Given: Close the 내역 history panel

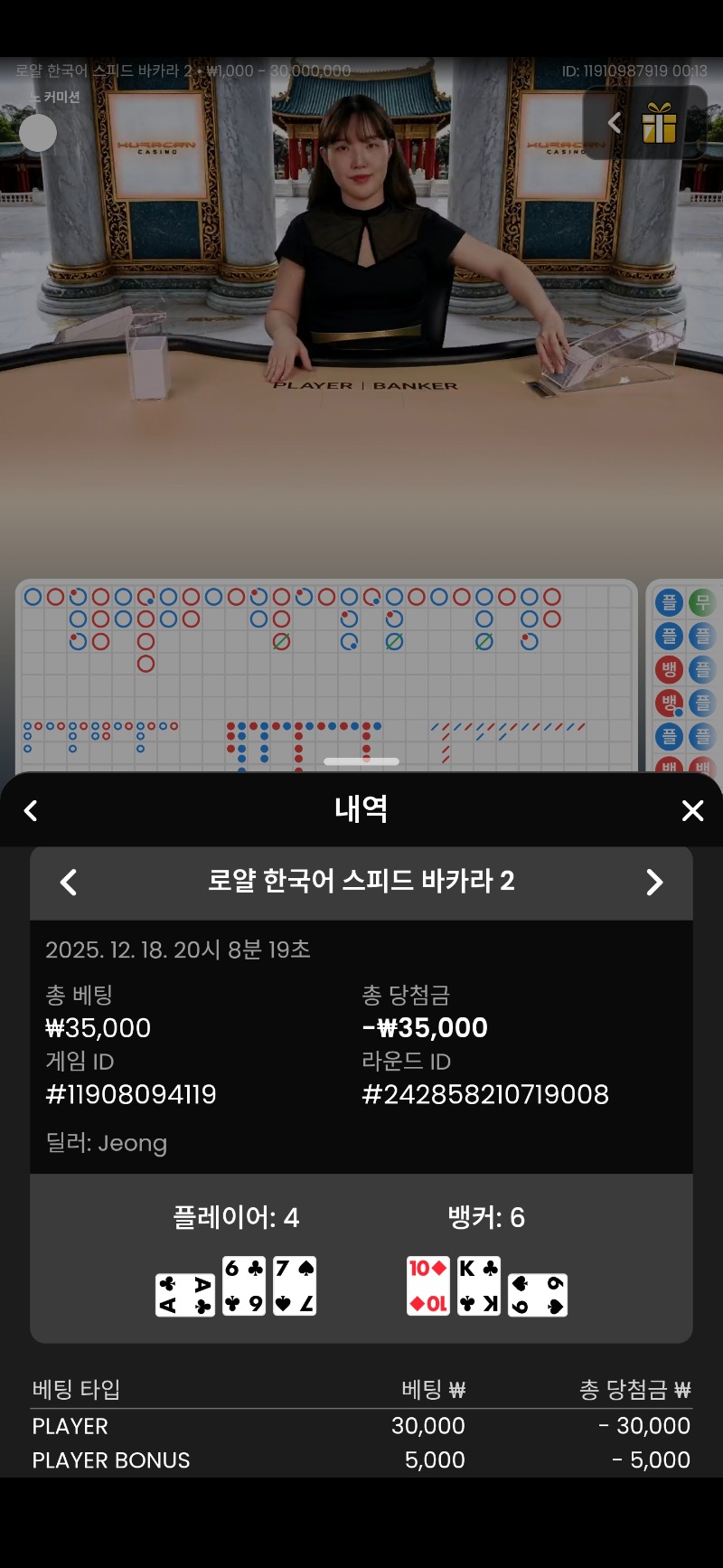Looking at the screenshot, I should (692, 810).
